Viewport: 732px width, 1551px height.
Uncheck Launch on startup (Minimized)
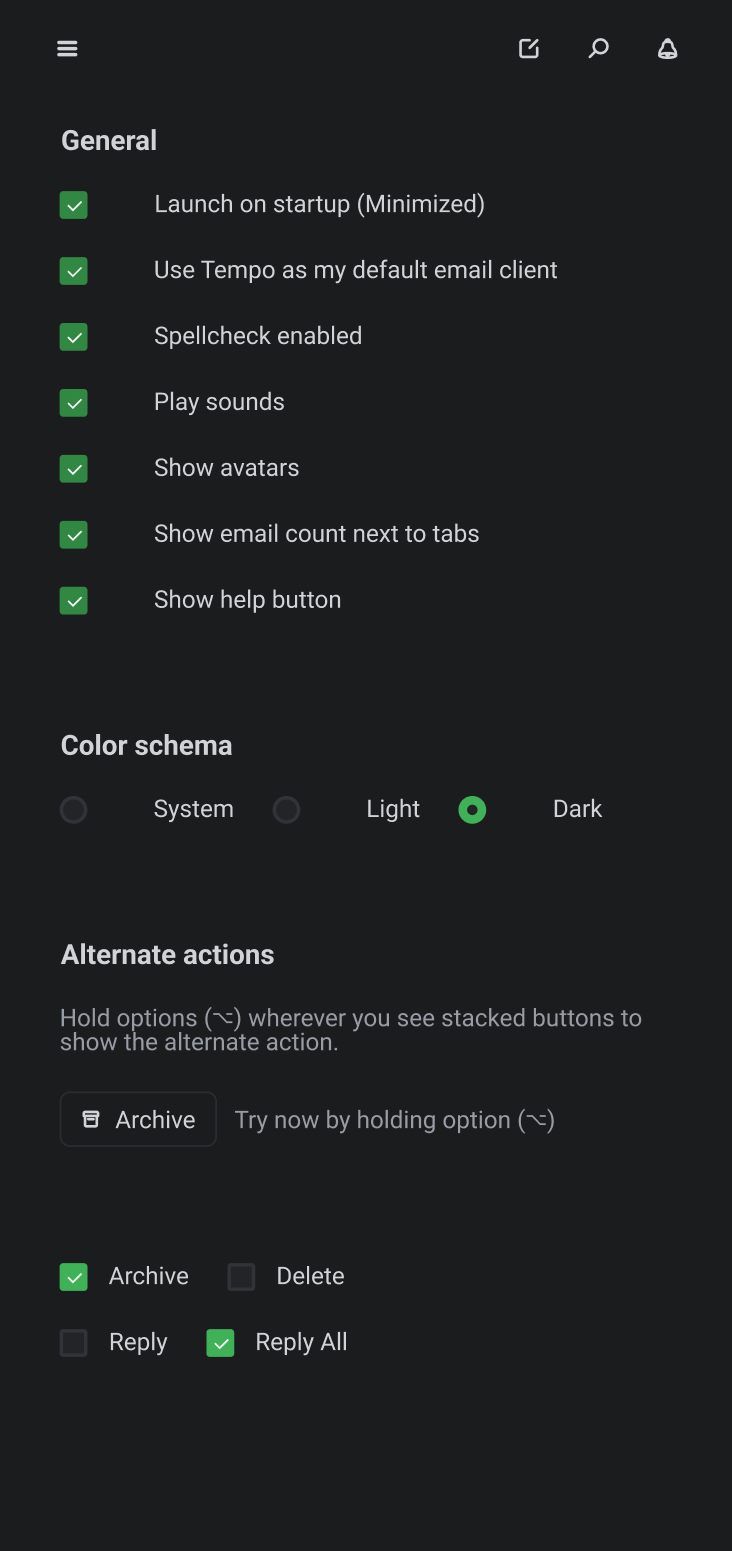[74, 205]
